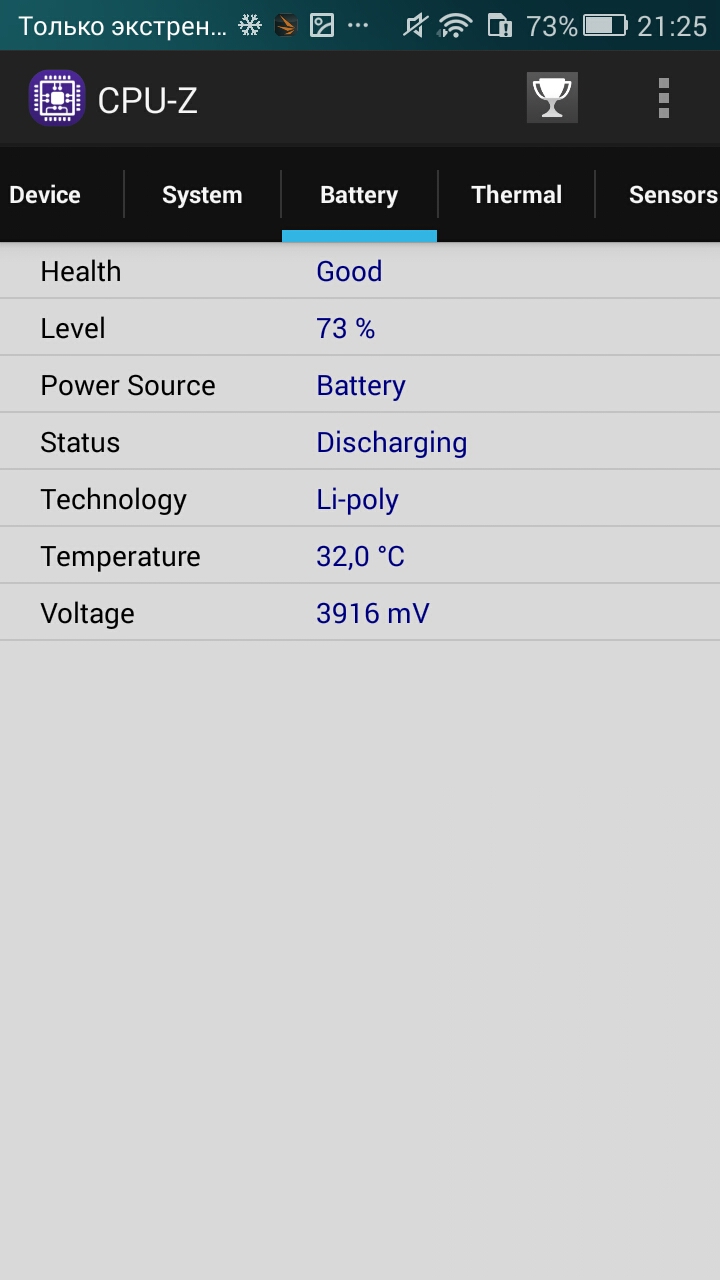Switch to the System tab
Screen dimensions: 720x1280
pyautogui.click(x=202, y=195)
